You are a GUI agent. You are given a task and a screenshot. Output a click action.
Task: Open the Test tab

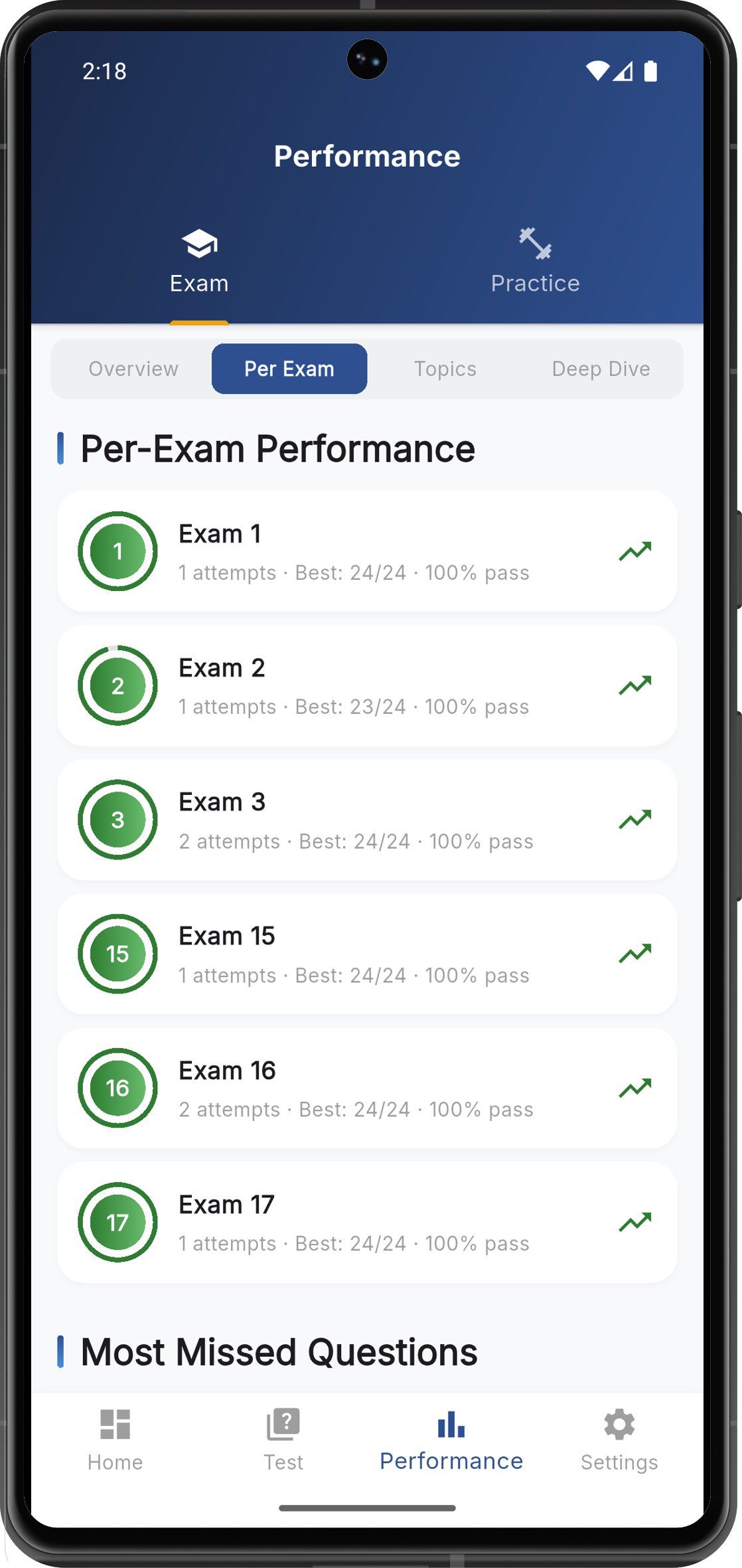click(x=283, y=1440)
